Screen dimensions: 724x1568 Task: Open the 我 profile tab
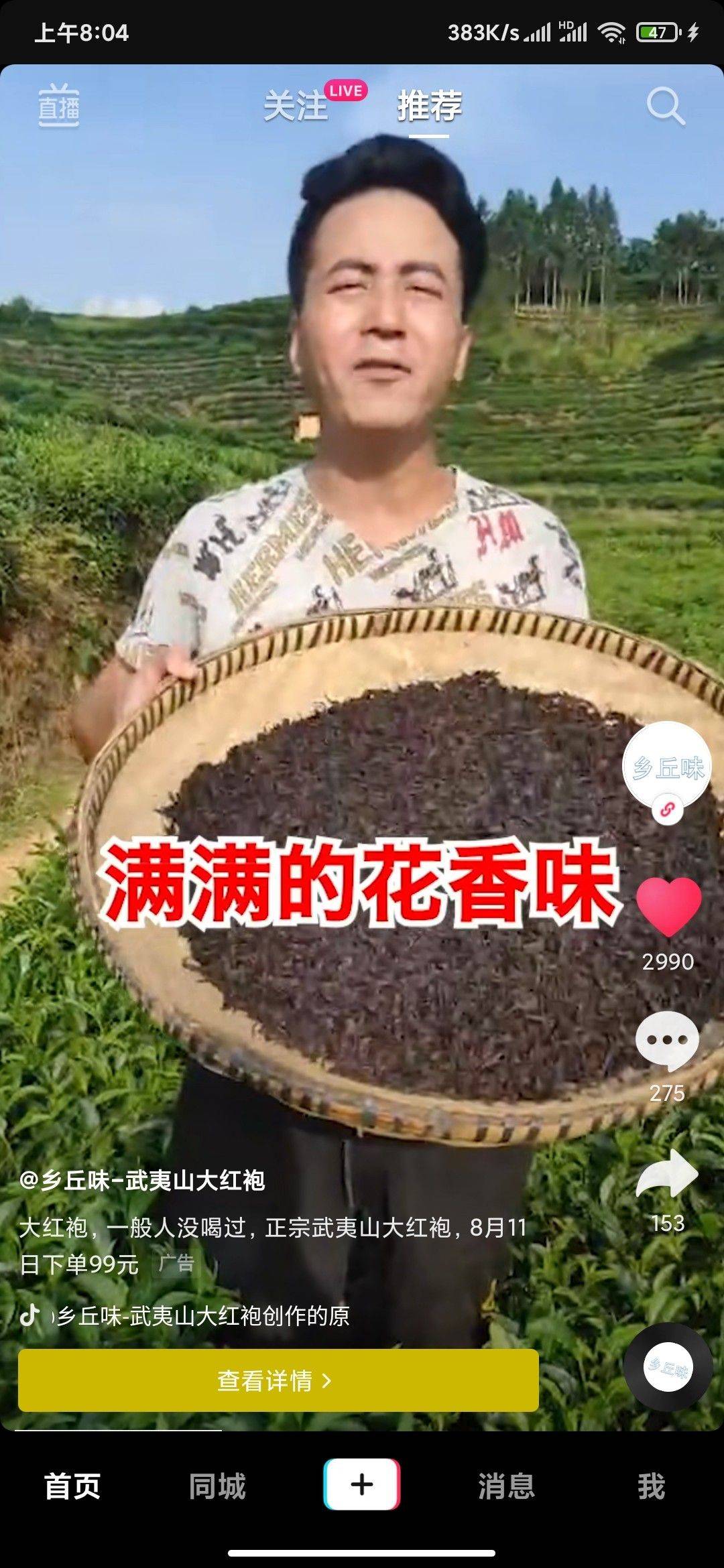coord(651,1486)
